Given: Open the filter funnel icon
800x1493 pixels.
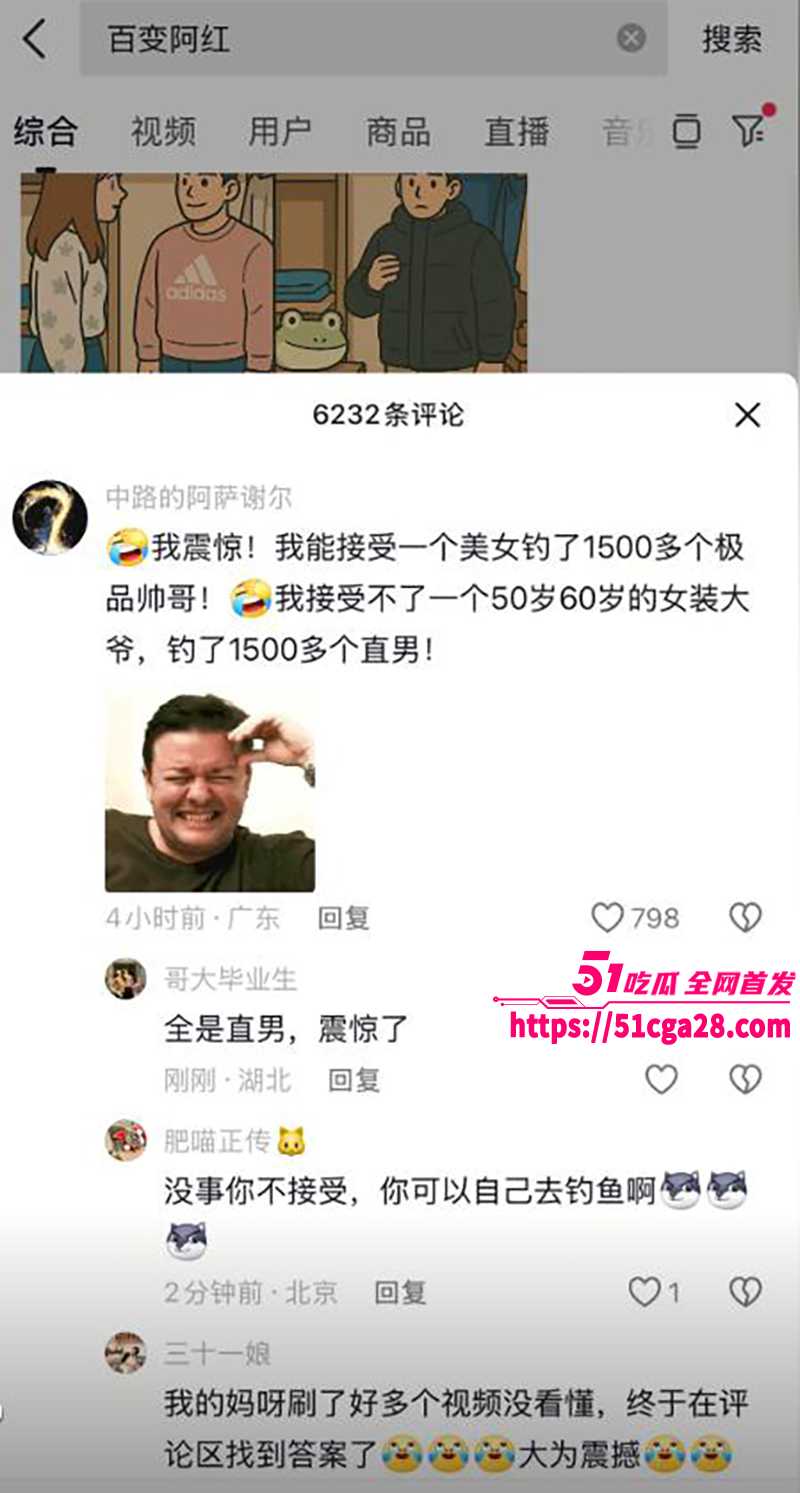Looking at the screenshot, I should [748, 130].
